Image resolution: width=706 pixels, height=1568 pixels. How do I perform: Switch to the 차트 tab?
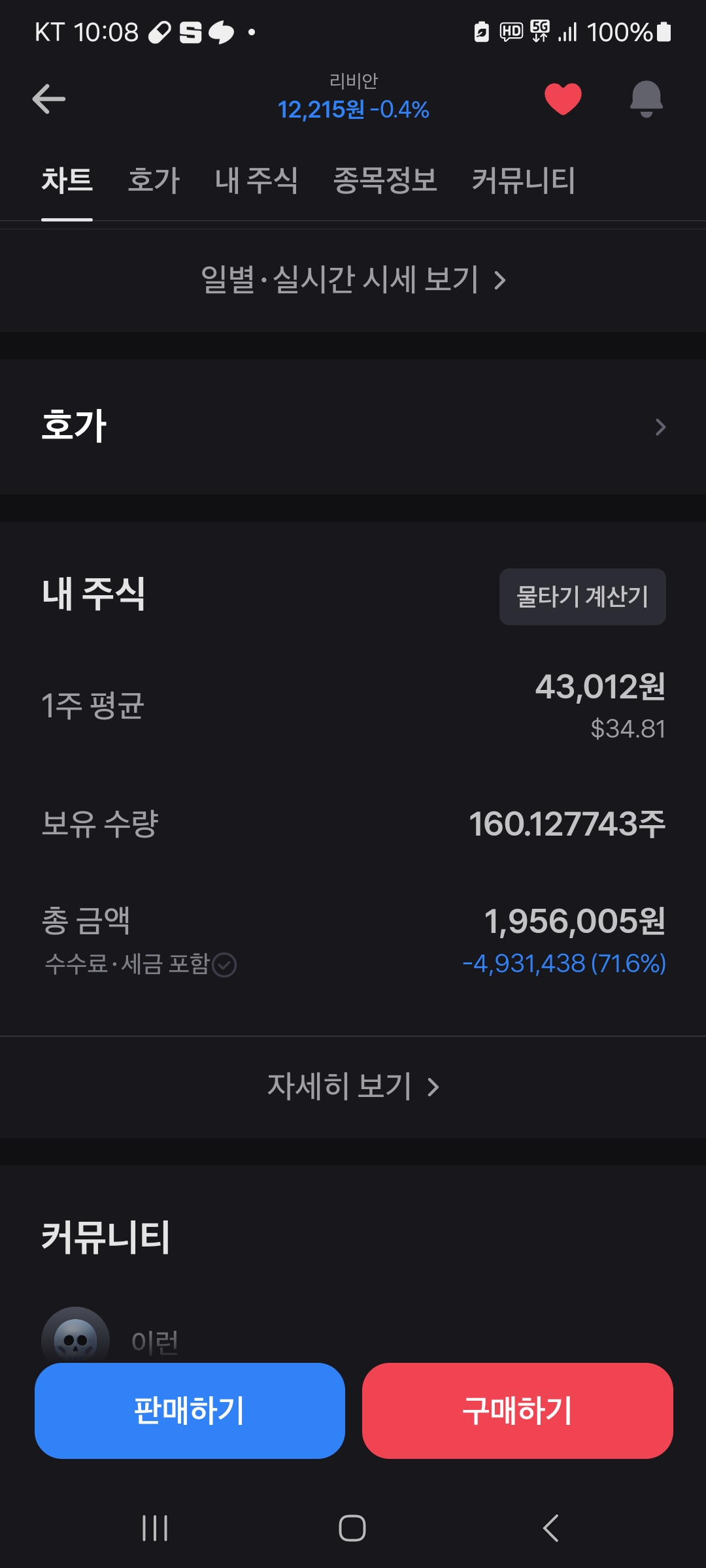[x=67, y=181]
